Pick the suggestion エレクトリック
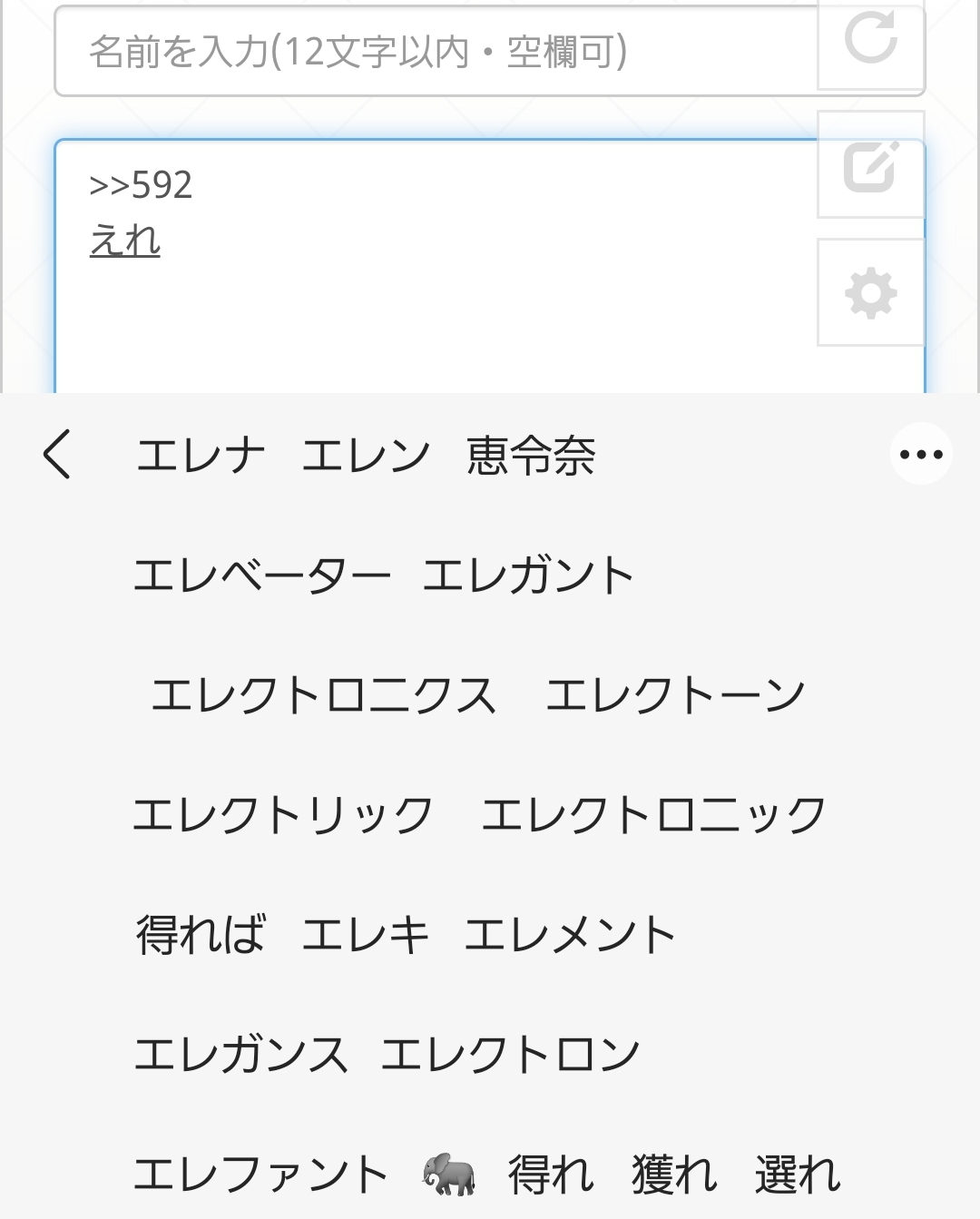980x1219 pixels. [x=283, y=815]
